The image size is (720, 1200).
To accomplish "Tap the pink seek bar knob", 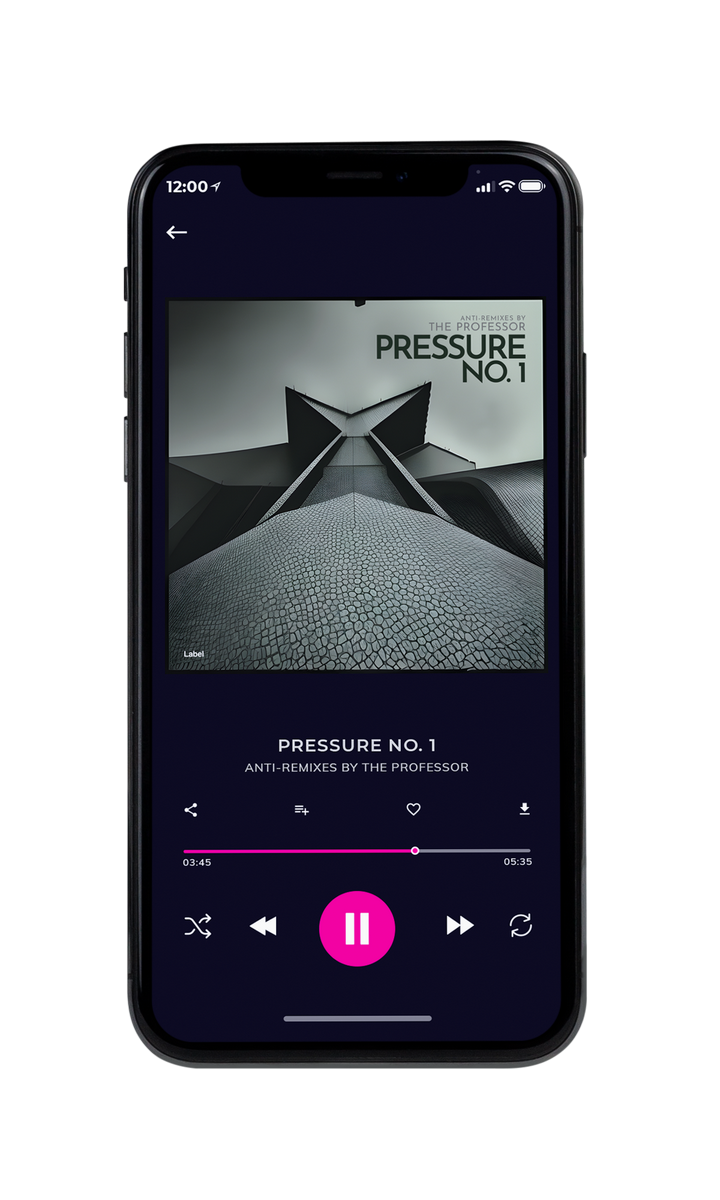I will coord(415,851).
